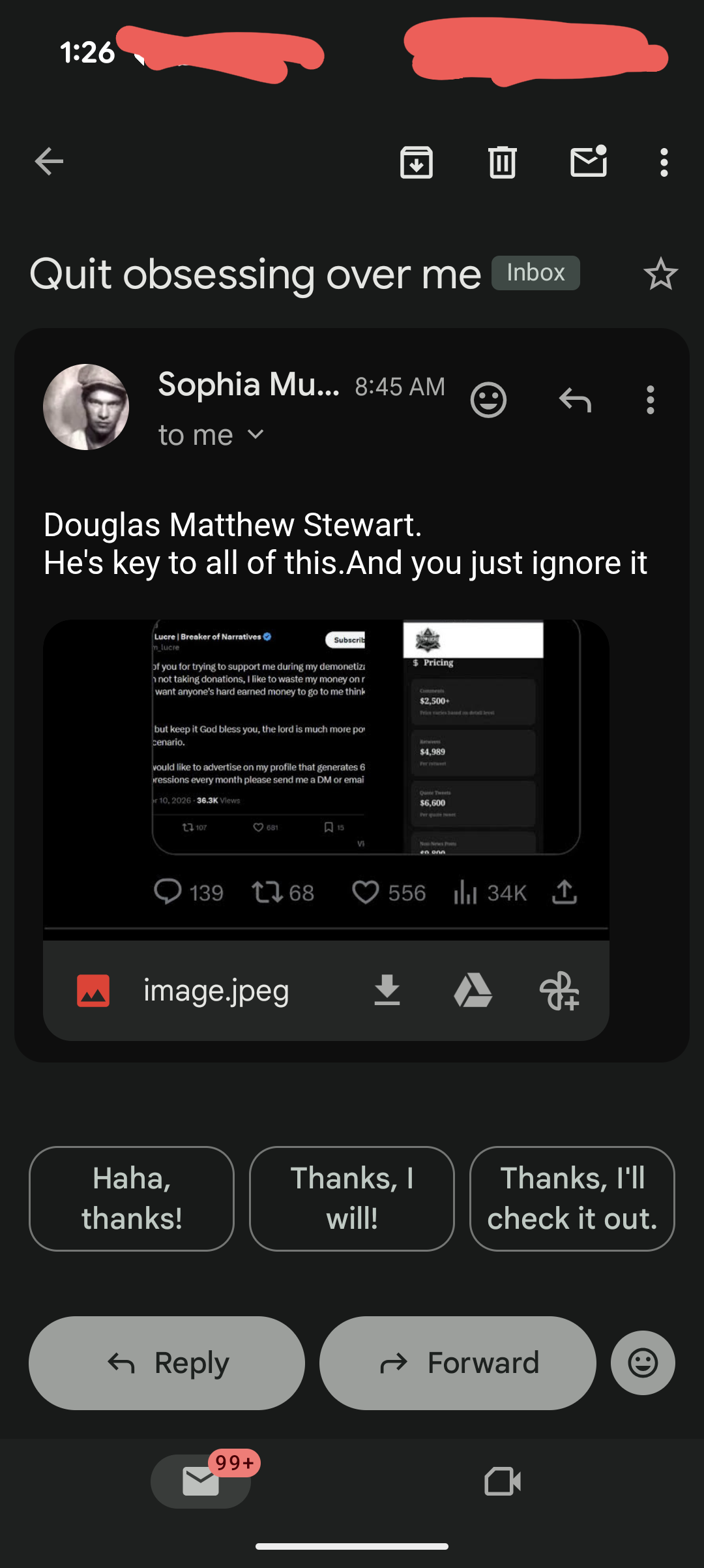Archive this email
The height and width of the screenshot is (1568, 704).
coord(417,162)
